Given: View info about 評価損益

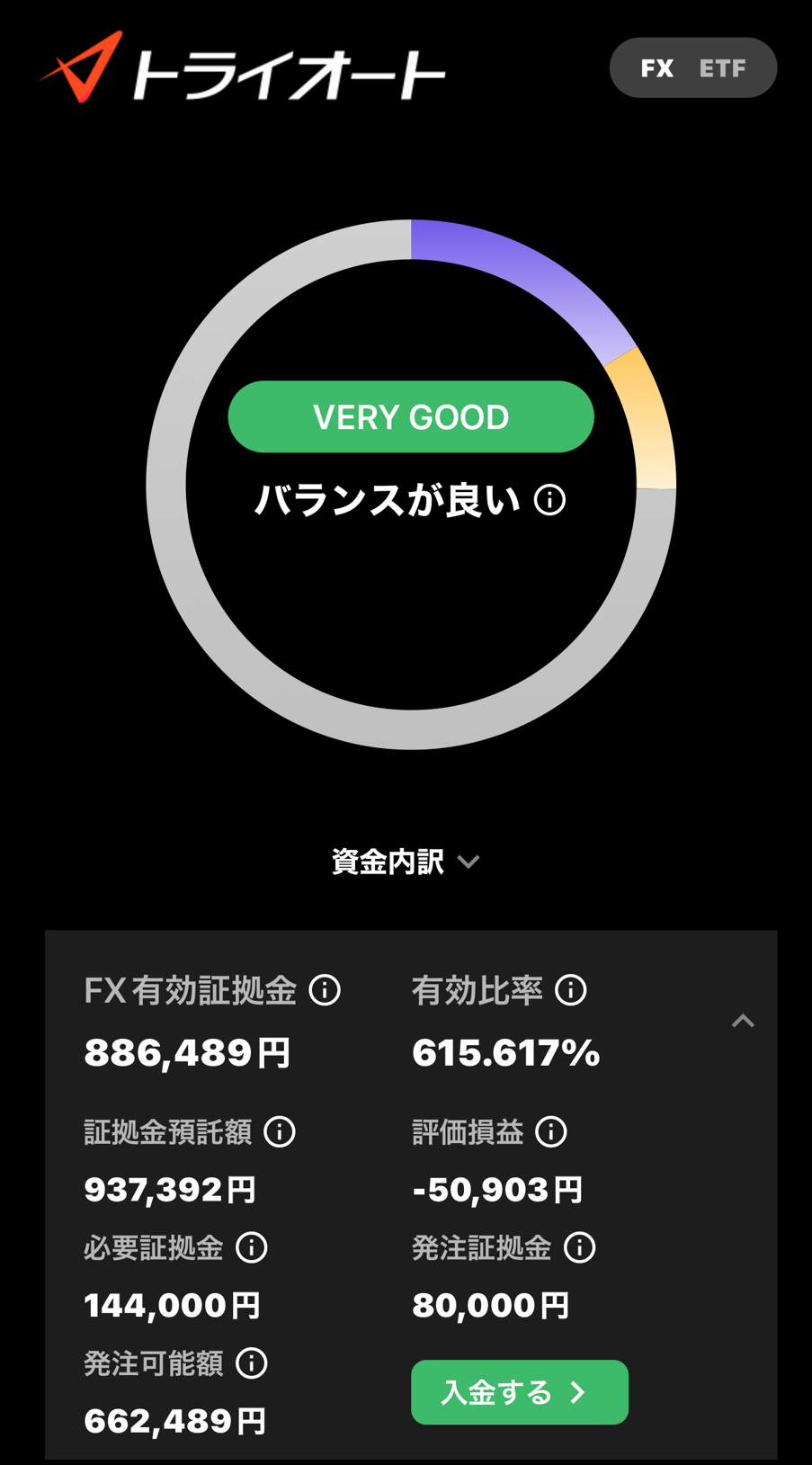Looking at the screenshot, I should point(550,1131).
